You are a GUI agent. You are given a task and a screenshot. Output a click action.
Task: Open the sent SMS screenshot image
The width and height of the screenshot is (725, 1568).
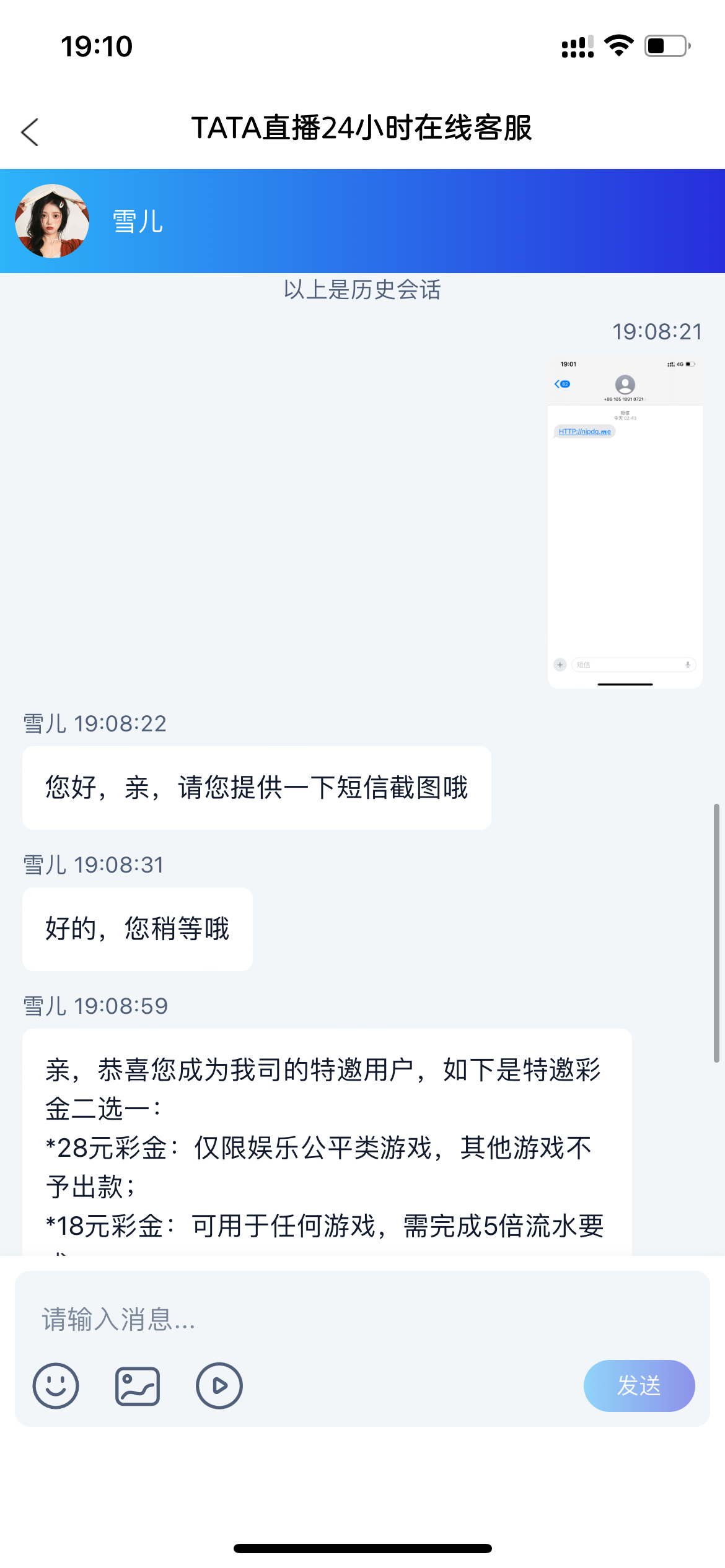[625, 521]
